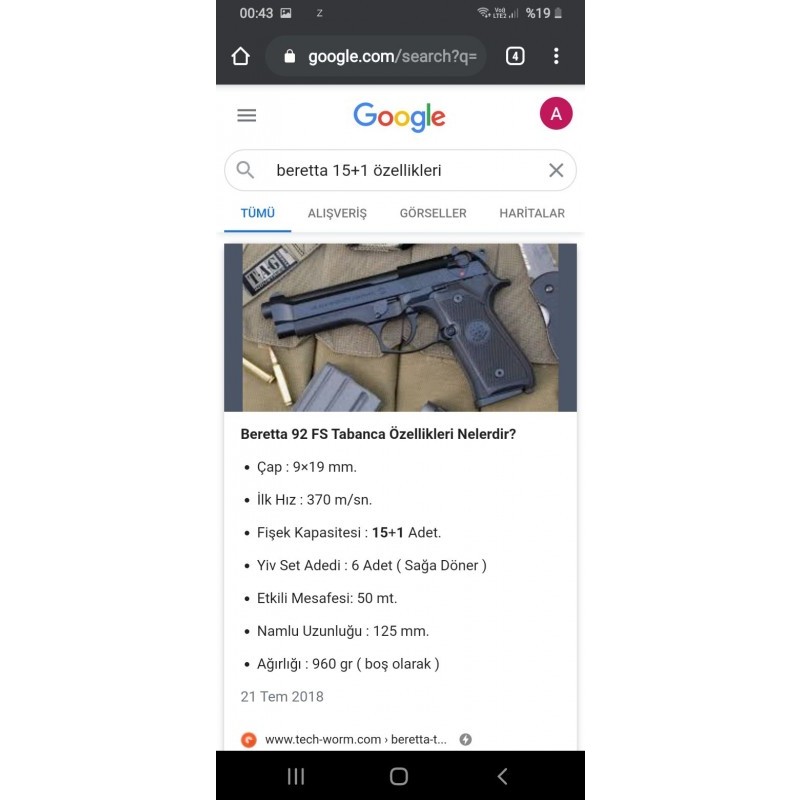Viewport: 800px width, 800px height.
Task: Go to Chrome's home page
Action: click(x=240, y=57)
